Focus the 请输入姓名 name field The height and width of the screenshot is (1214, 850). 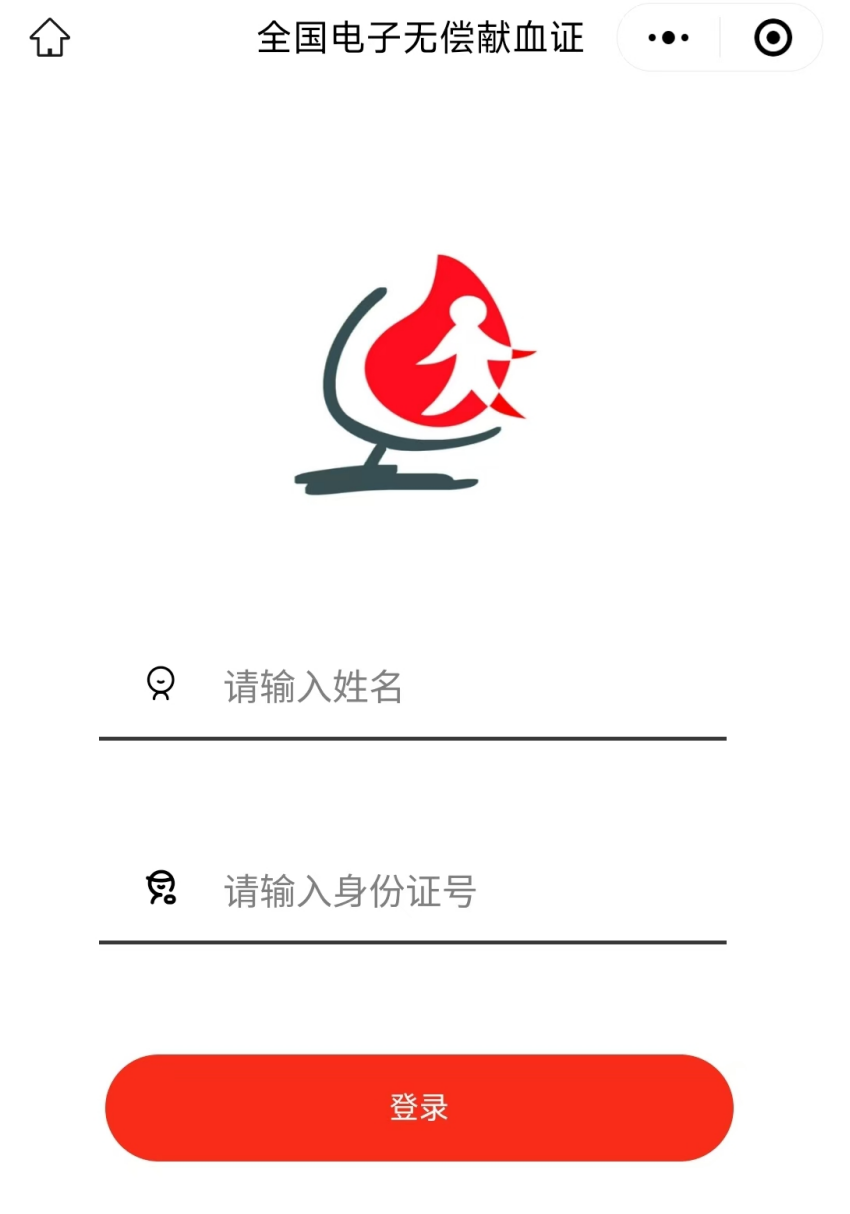pyautogui.click(x=440, y=687)
